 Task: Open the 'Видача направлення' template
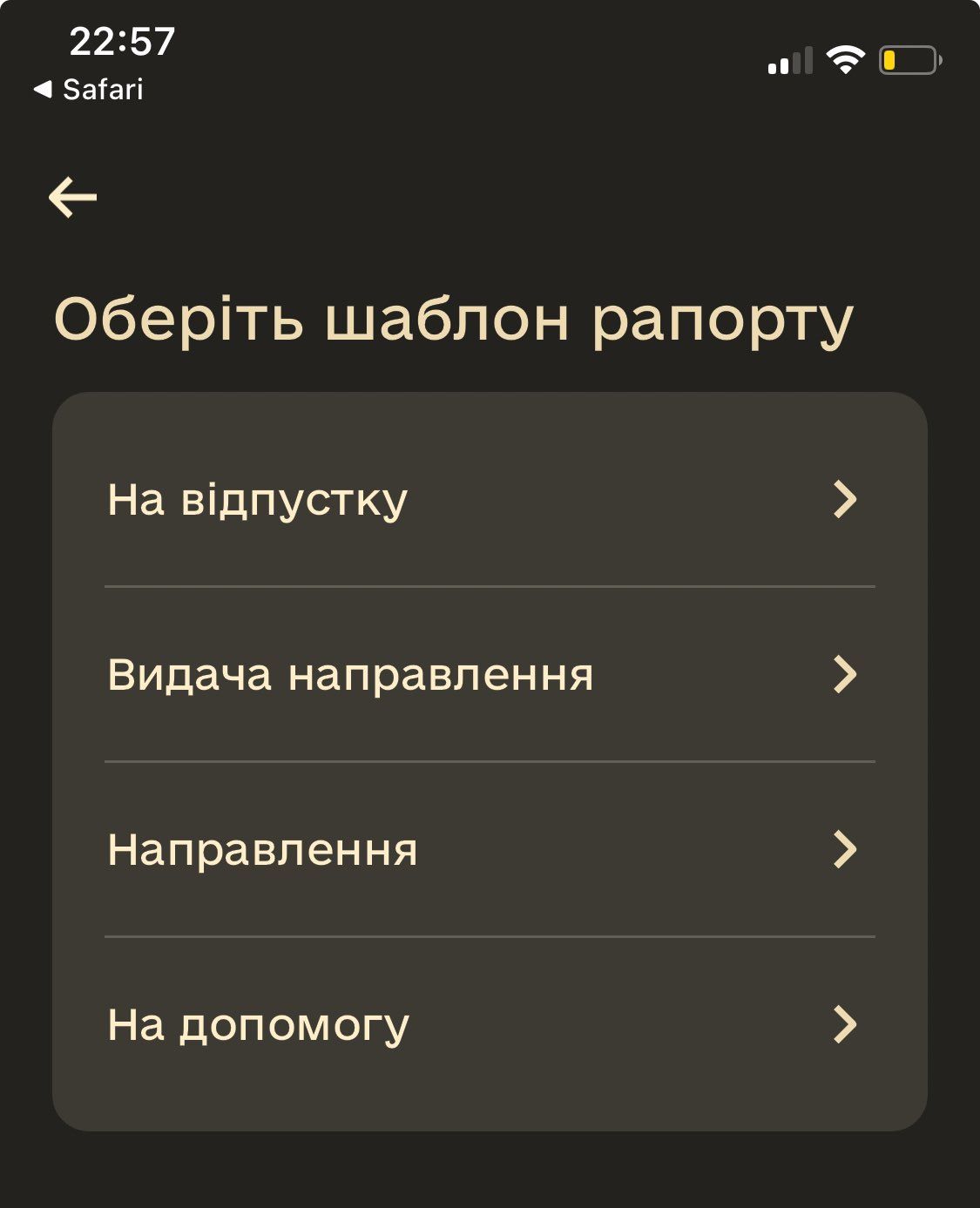488,675
